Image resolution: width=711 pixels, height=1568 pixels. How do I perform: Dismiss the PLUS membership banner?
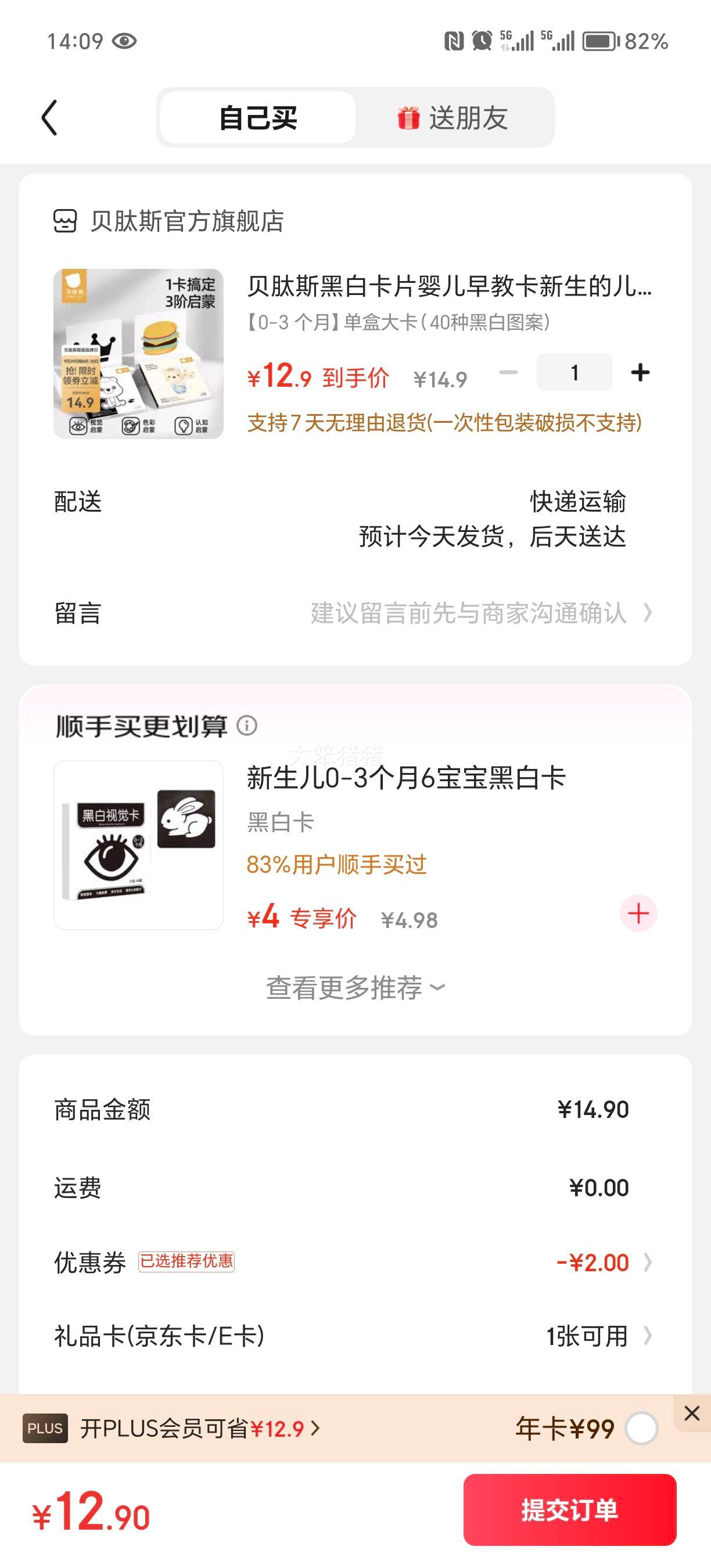pyautogui.click(x=691, y=1413)
